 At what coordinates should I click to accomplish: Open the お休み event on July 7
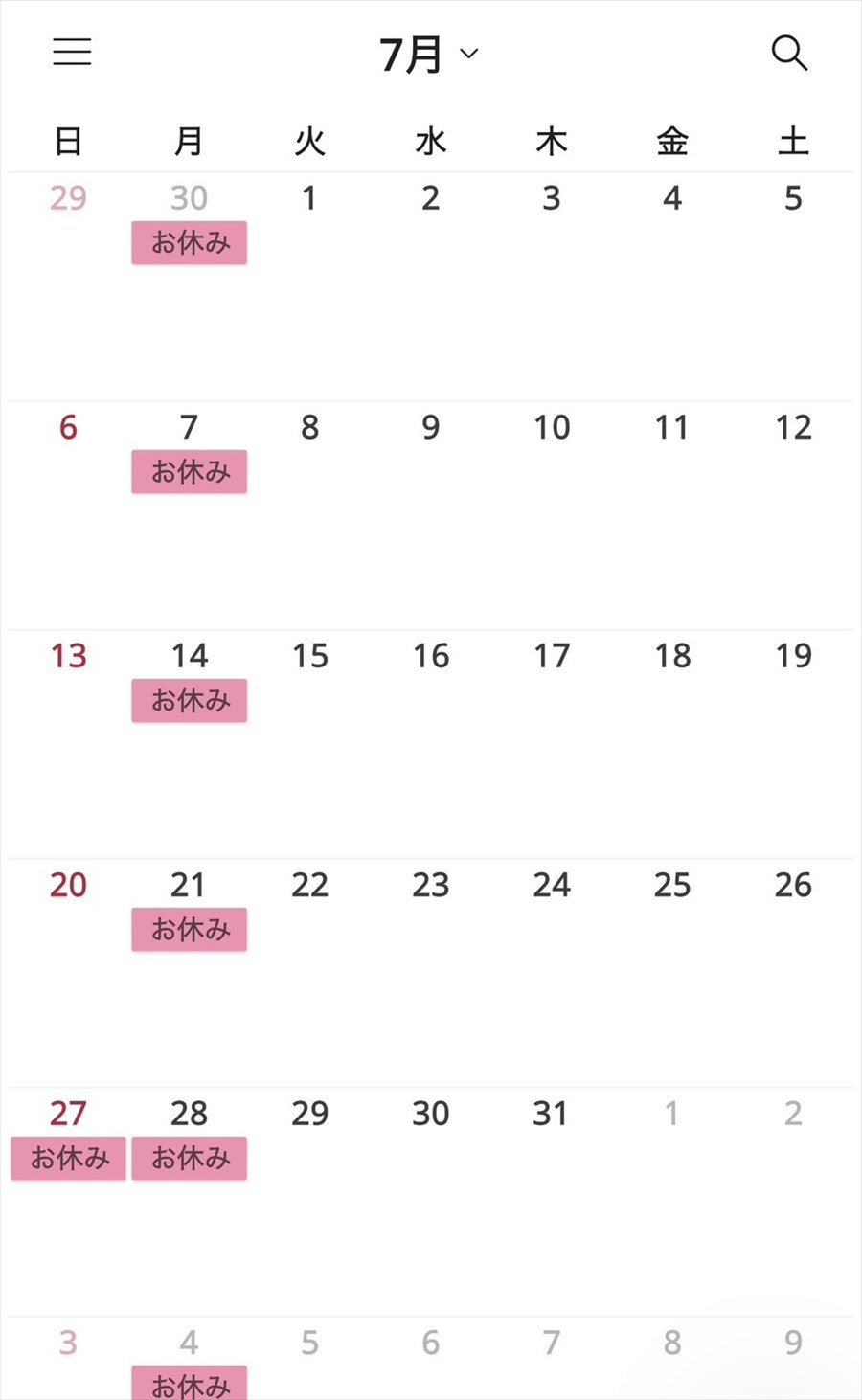pos(190,472)
